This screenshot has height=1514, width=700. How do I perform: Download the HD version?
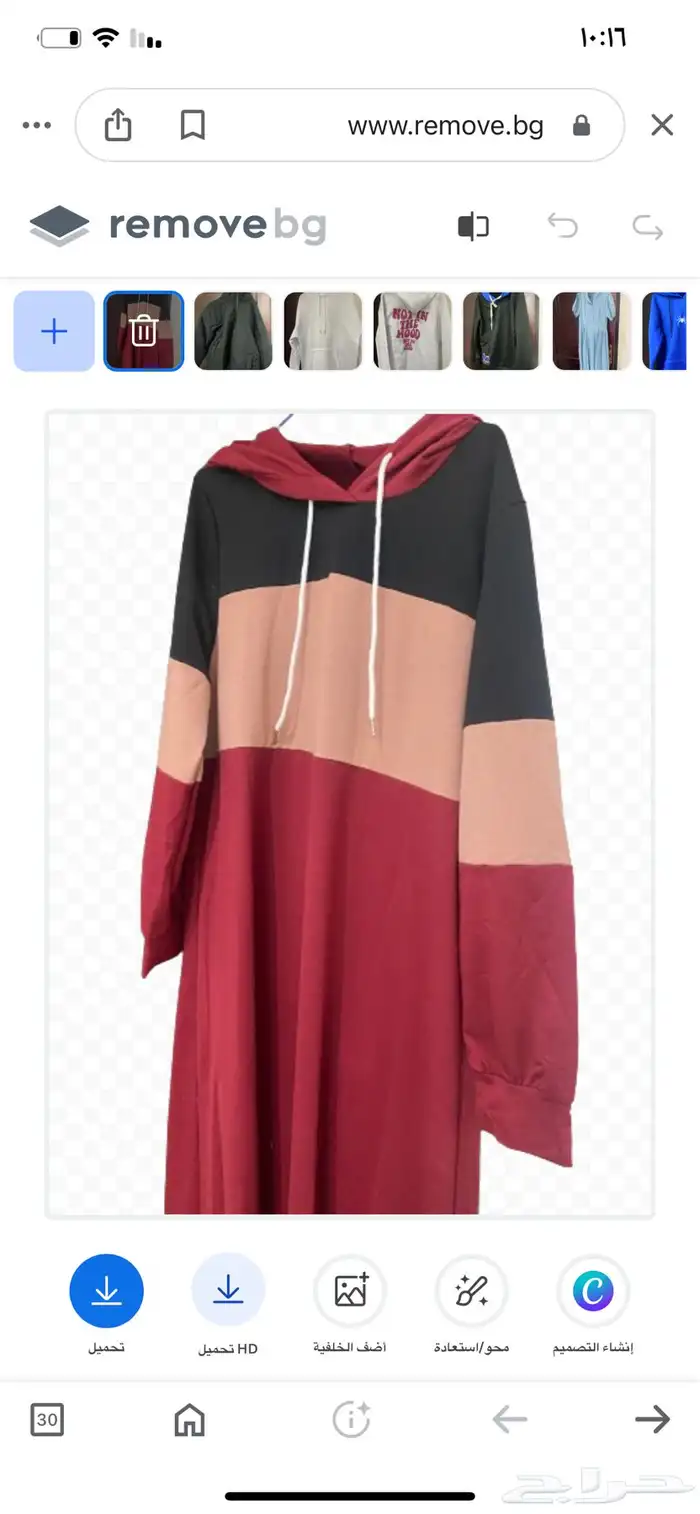228,1291
